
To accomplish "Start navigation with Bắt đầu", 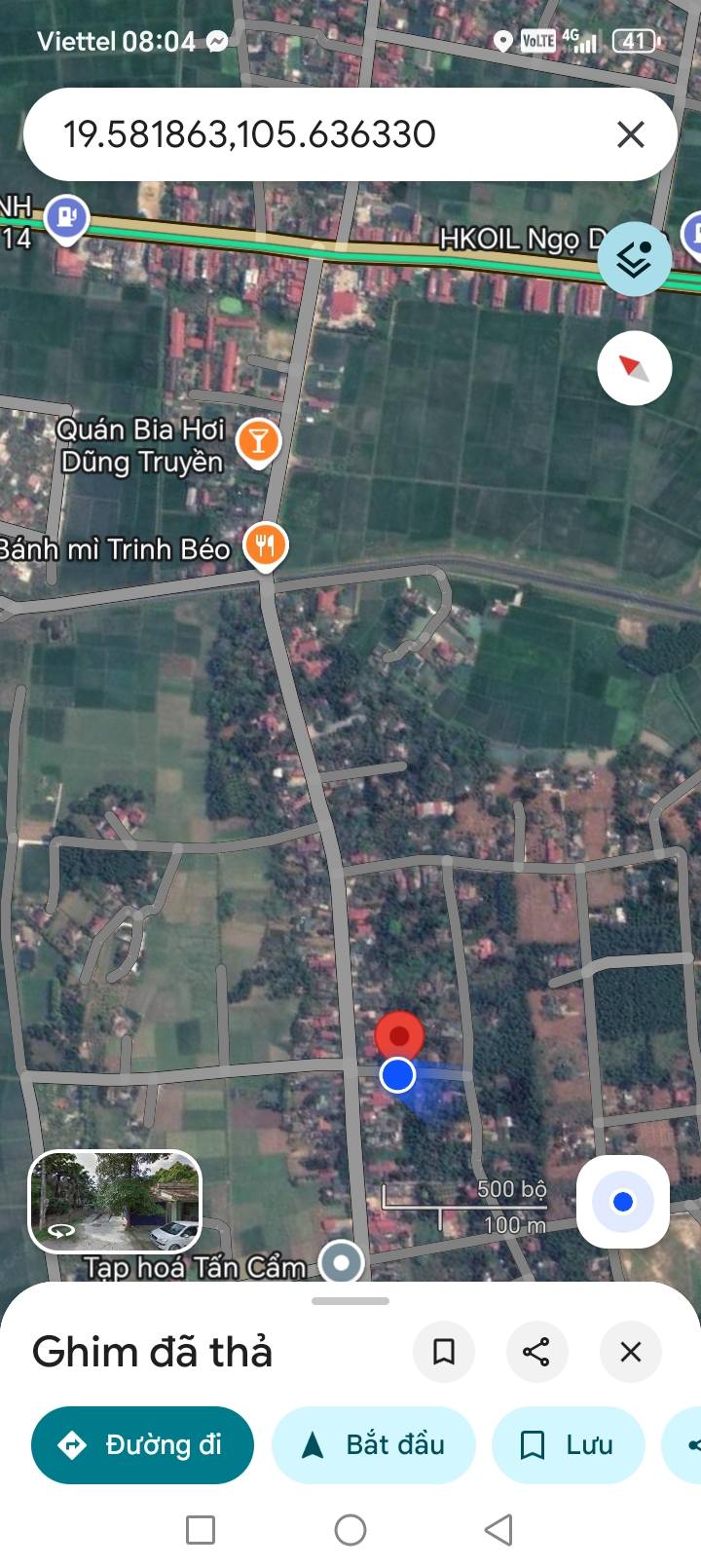I will [x=374, y=1444].
